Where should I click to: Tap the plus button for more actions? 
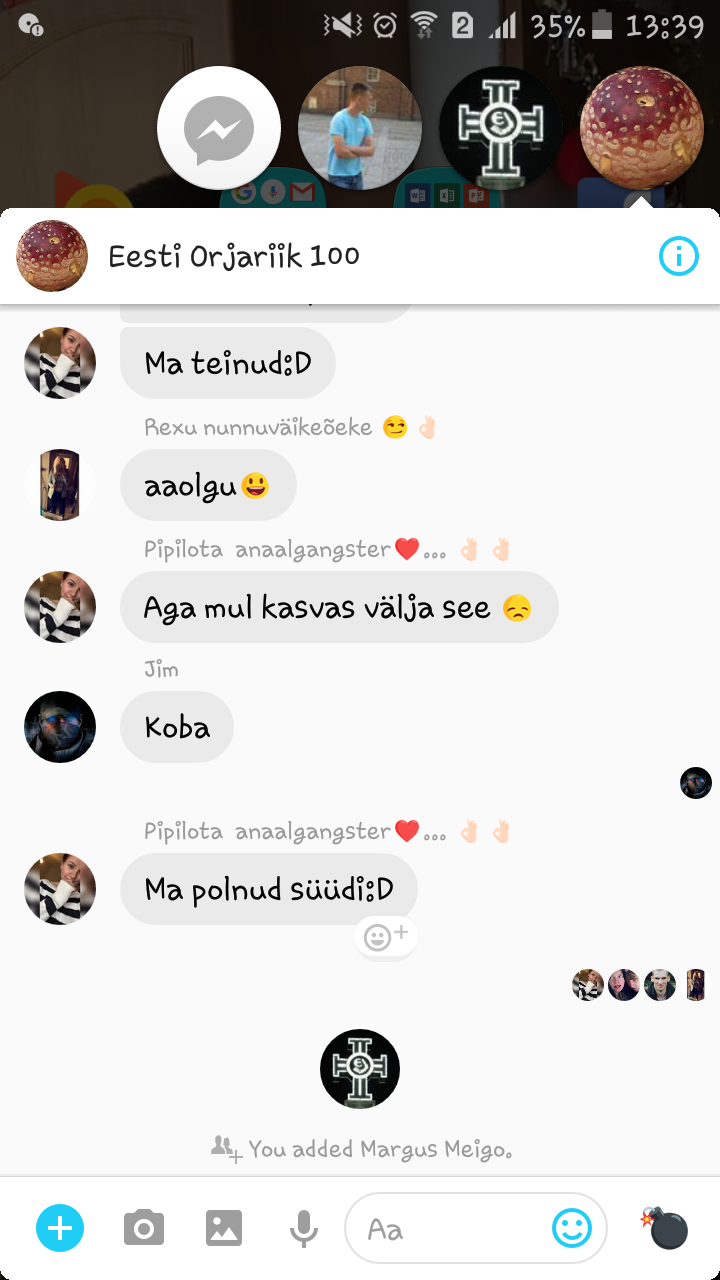(x=60, y=1228)
